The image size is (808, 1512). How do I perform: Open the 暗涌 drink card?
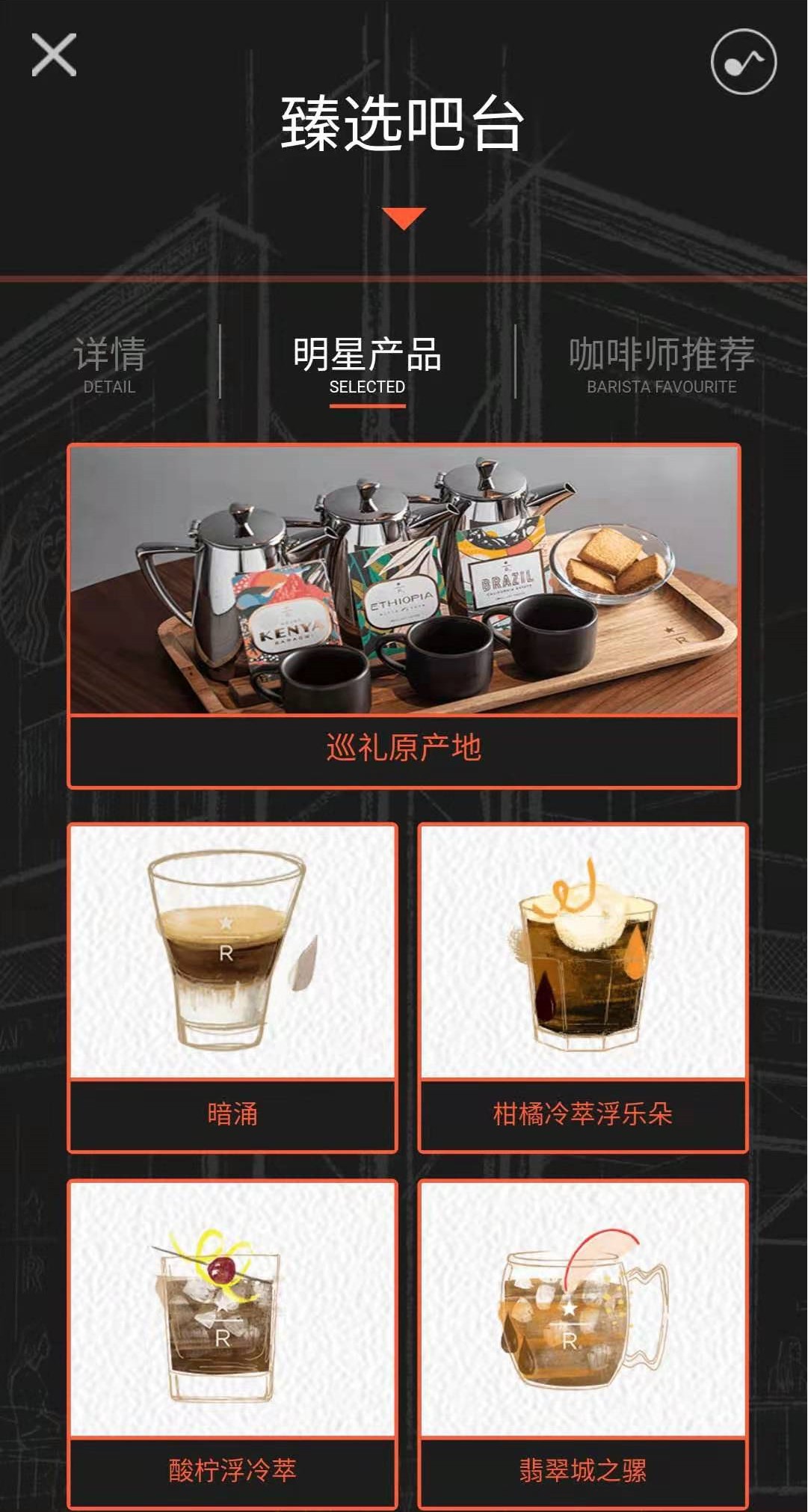coord(232,987)
